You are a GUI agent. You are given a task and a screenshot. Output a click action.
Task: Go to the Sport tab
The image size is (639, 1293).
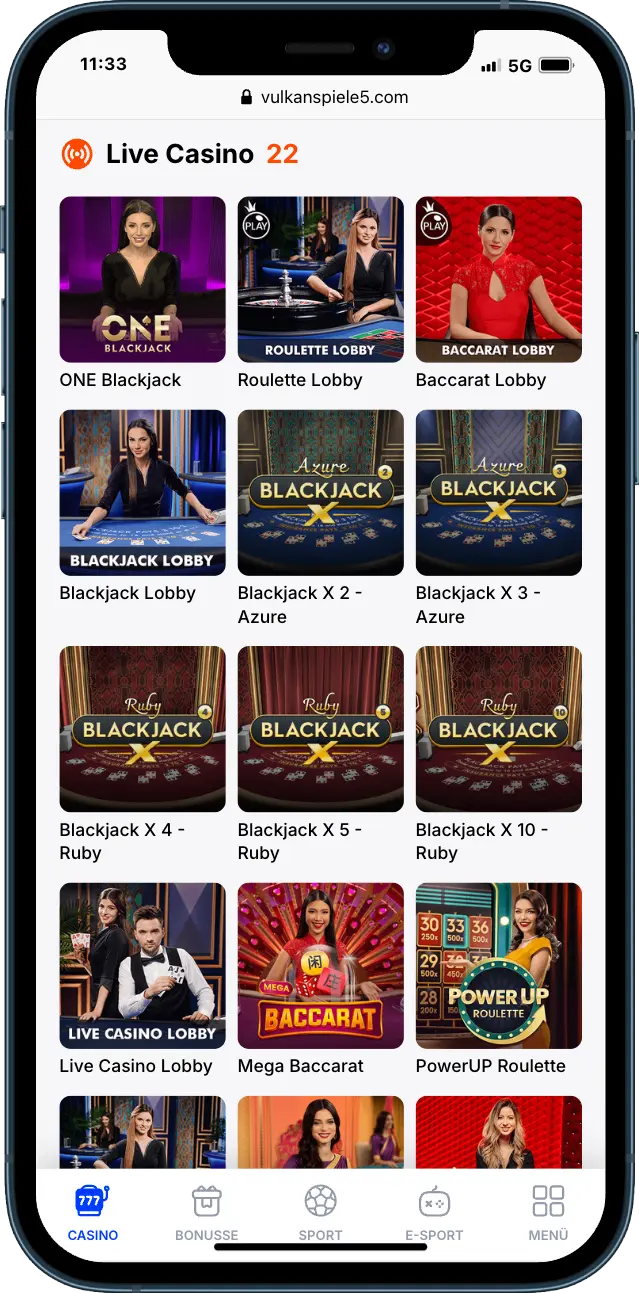pyautogui.click(x=320, y=1213)
